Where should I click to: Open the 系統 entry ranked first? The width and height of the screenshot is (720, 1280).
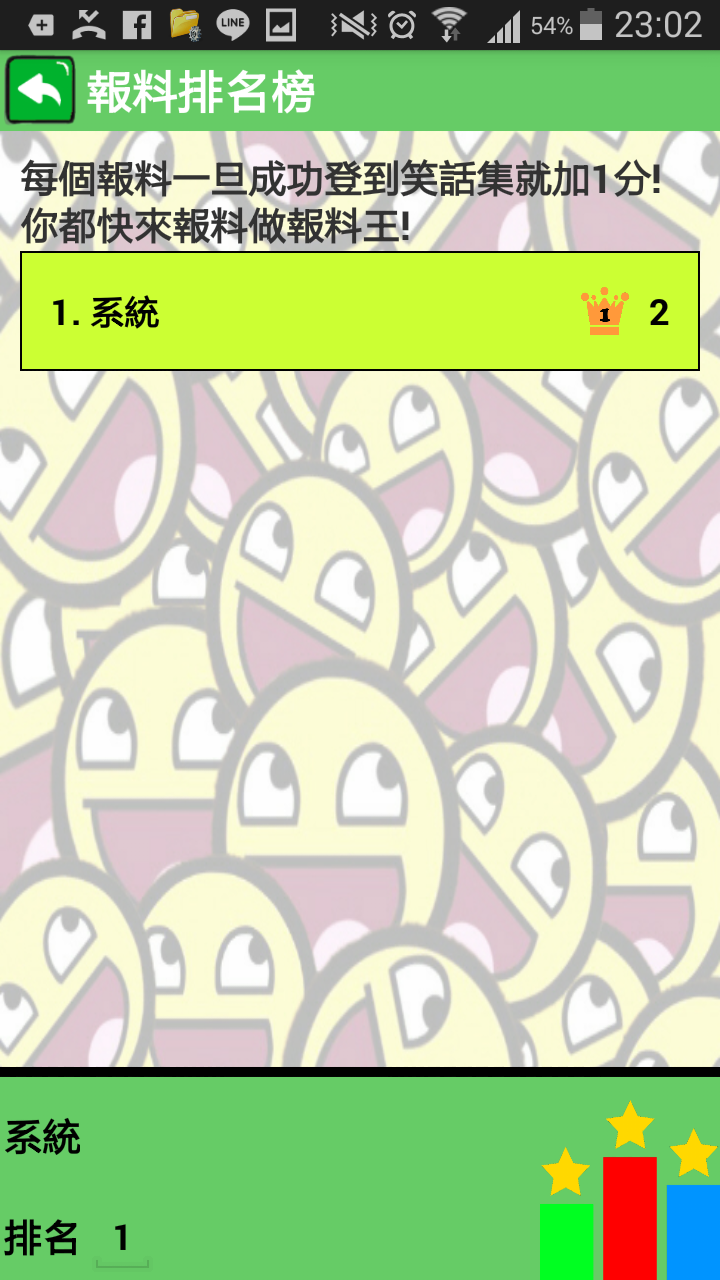pyautogui.click(x=360, y=311)
